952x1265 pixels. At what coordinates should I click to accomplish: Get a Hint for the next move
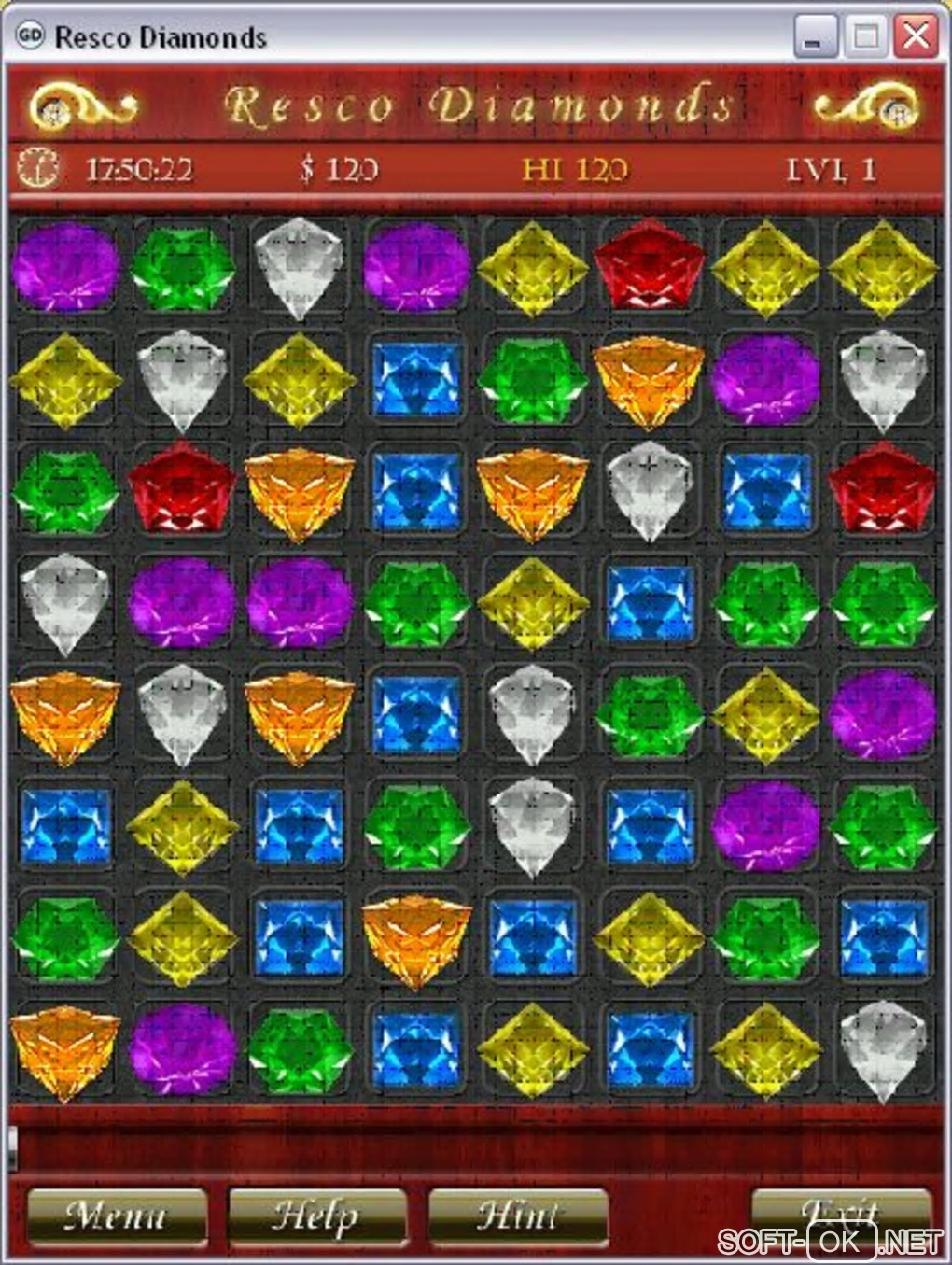point(517,1216)
